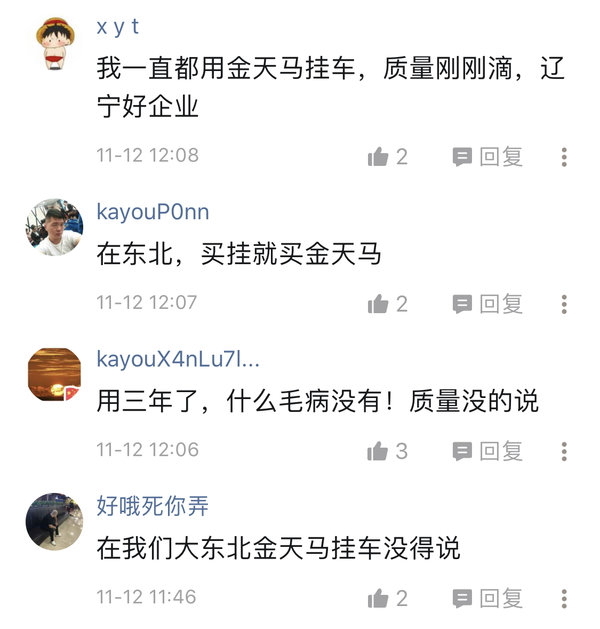Visit 好哦死你弄's profile via username

152,506
